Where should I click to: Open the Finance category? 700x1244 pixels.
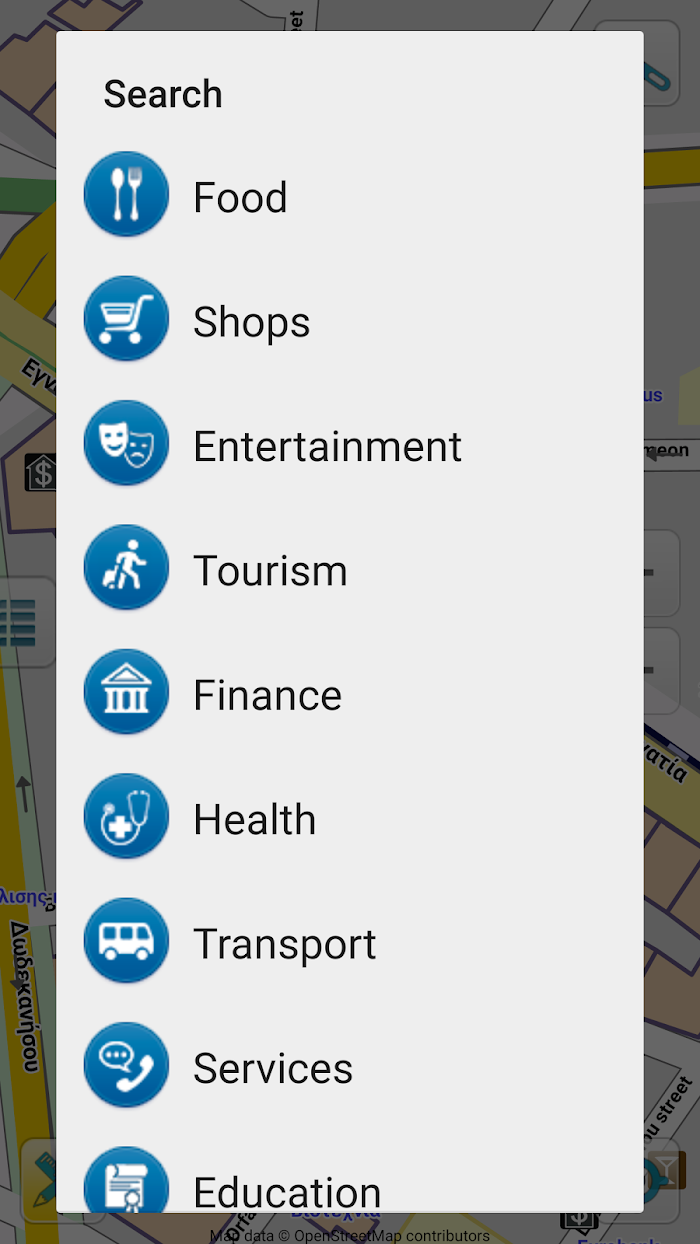349,694
